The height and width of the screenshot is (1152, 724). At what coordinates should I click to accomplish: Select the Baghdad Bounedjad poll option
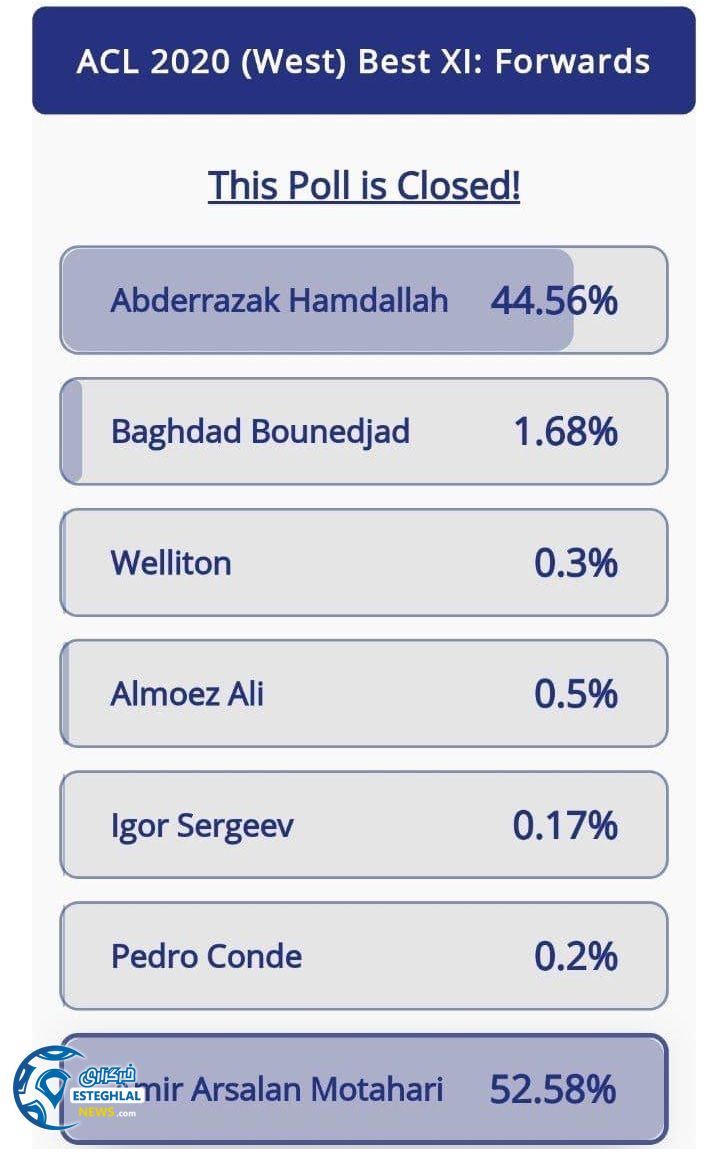362,431
